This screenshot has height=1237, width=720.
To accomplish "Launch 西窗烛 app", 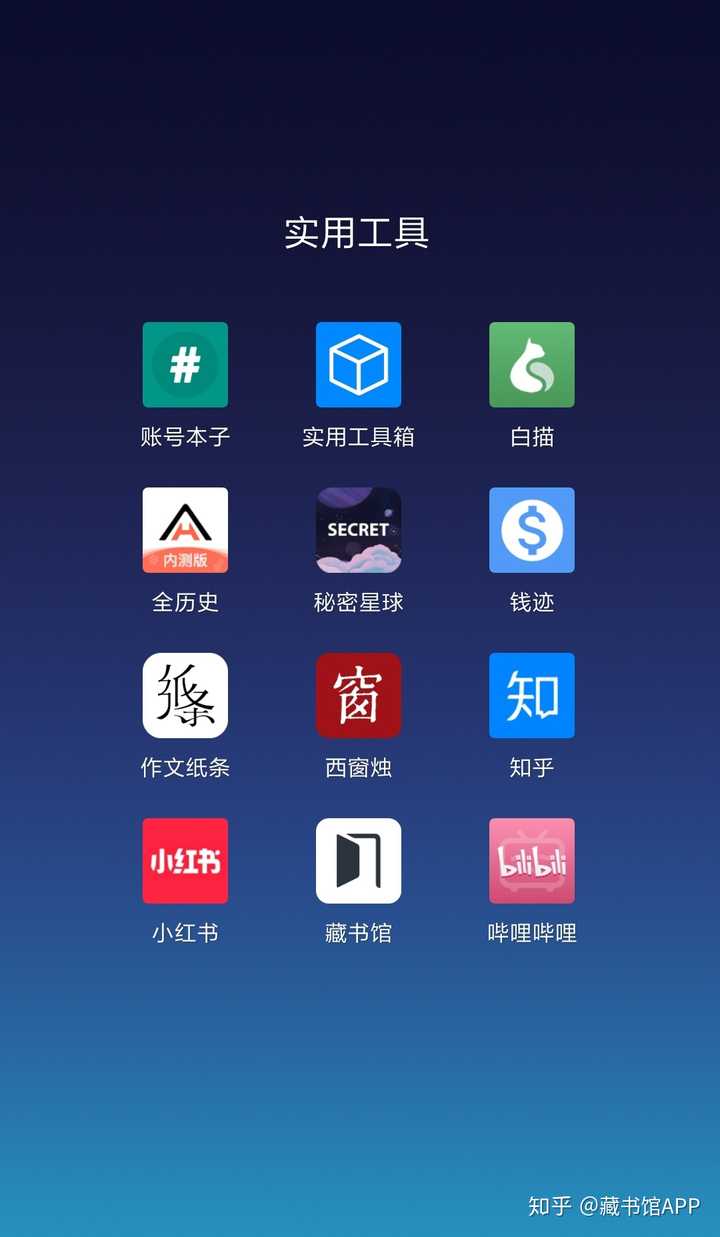I will [358, 695].
